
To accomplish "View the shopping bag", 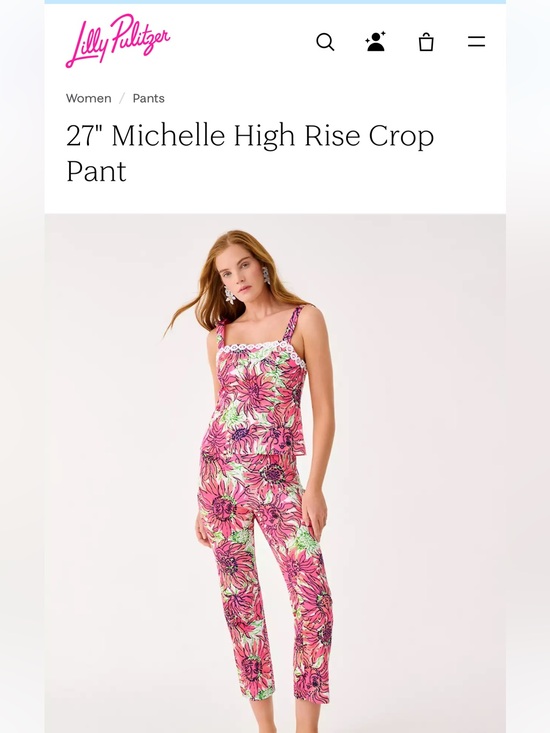I will [426, 42].
